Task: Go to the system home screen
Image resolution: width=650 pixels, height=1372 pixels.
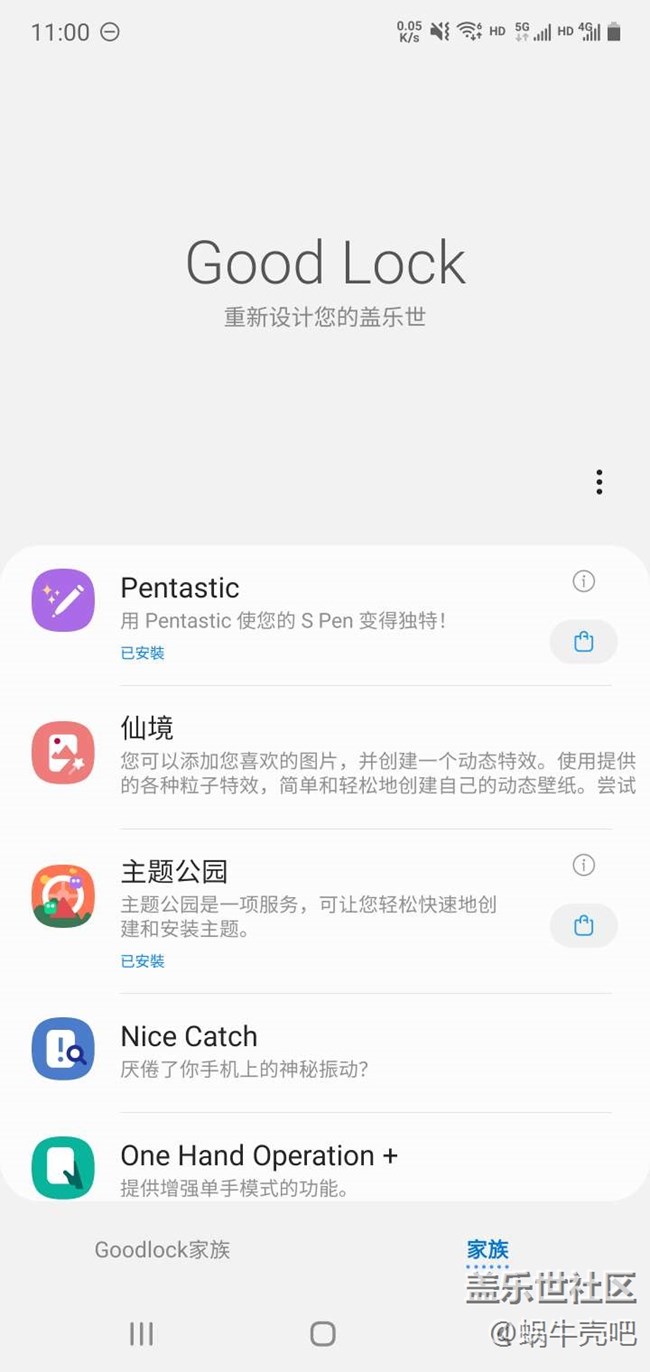Action: click(323, 1333)
